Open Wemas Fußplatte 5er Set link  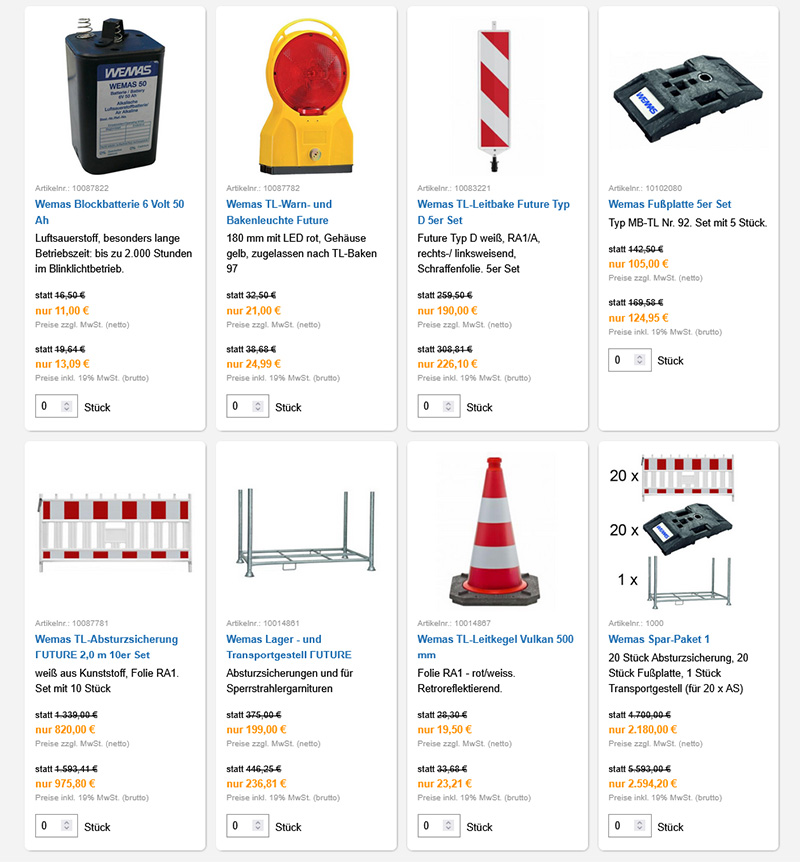tap(670, 204)
